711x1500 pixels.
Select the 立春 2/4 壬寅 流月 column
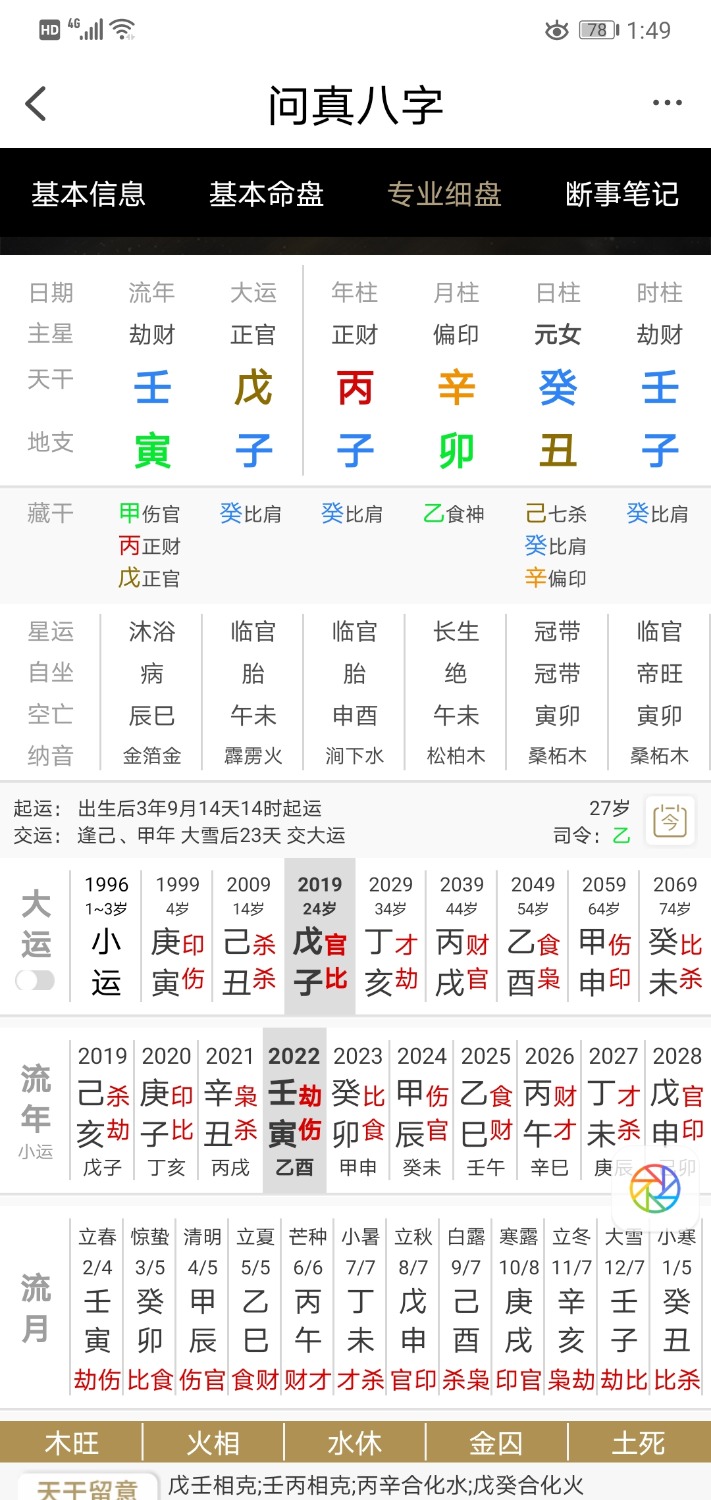click(97, 1307)
